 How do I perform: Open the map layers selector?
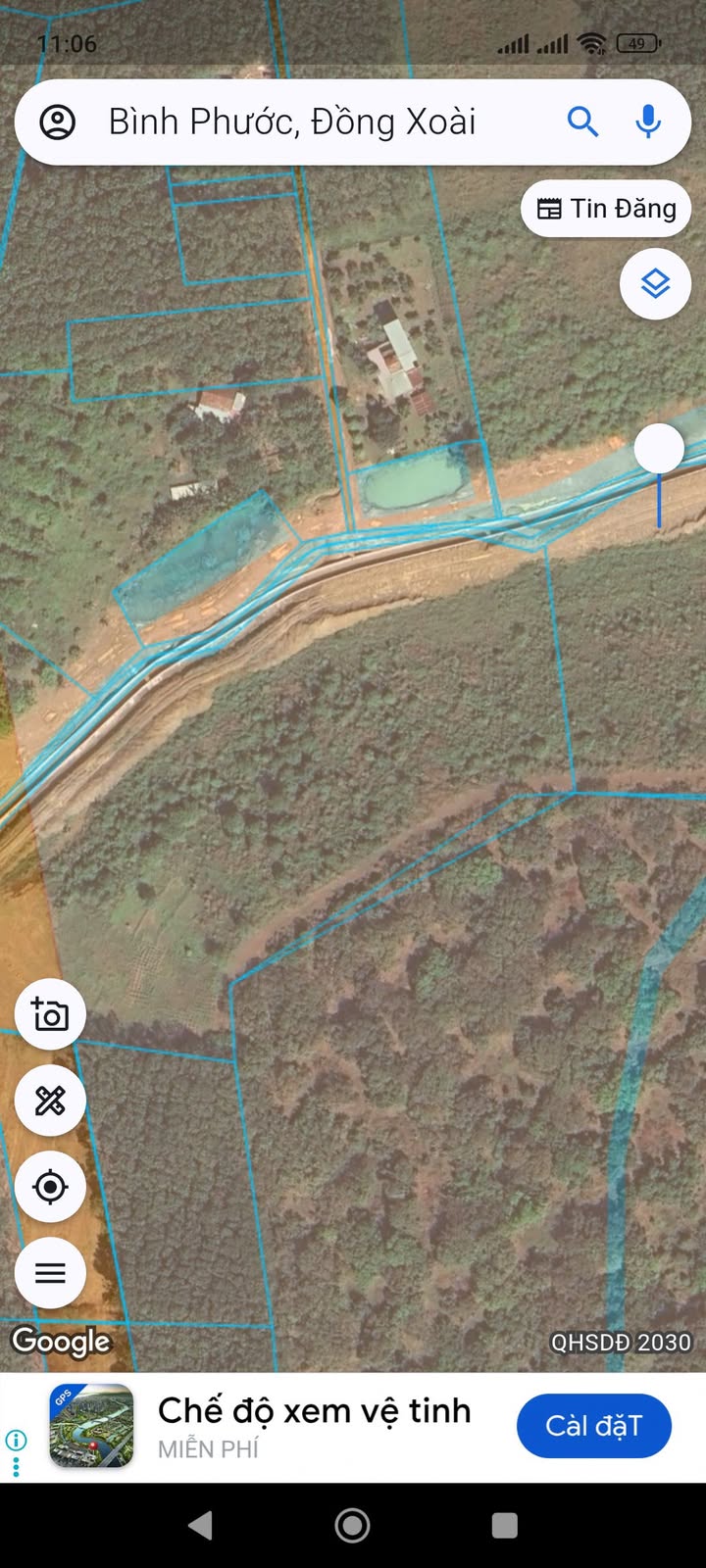(x=655, y=283)
